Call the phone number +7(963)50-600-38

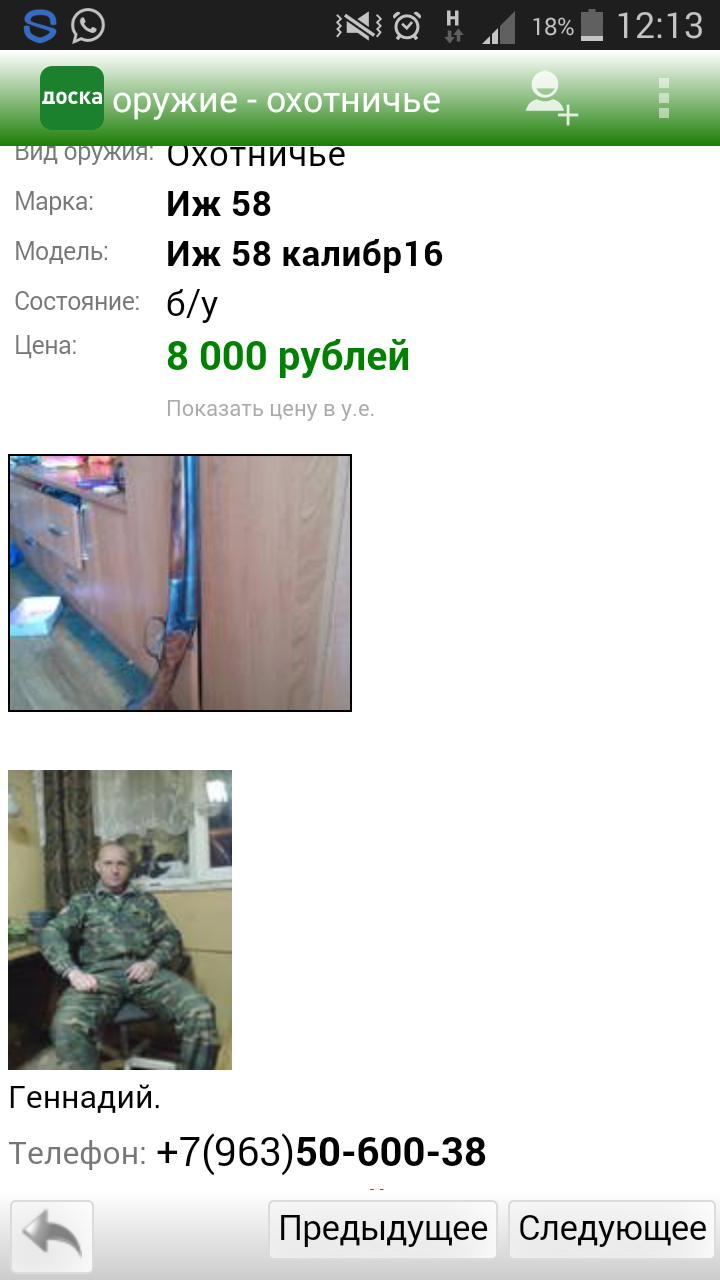coord(321,1152)
